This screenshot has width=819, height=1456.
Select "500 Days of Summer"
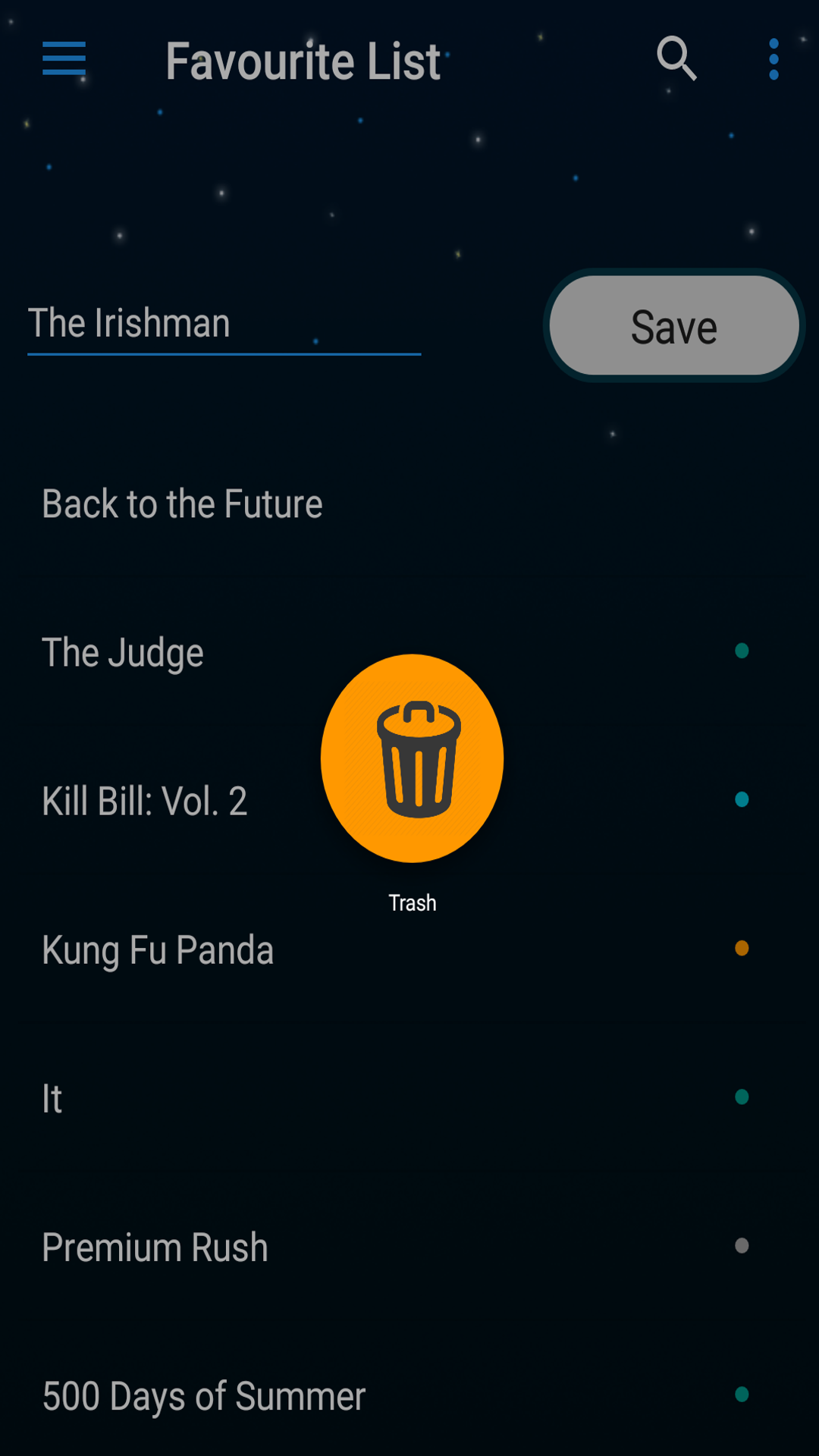coord(203,1392)
